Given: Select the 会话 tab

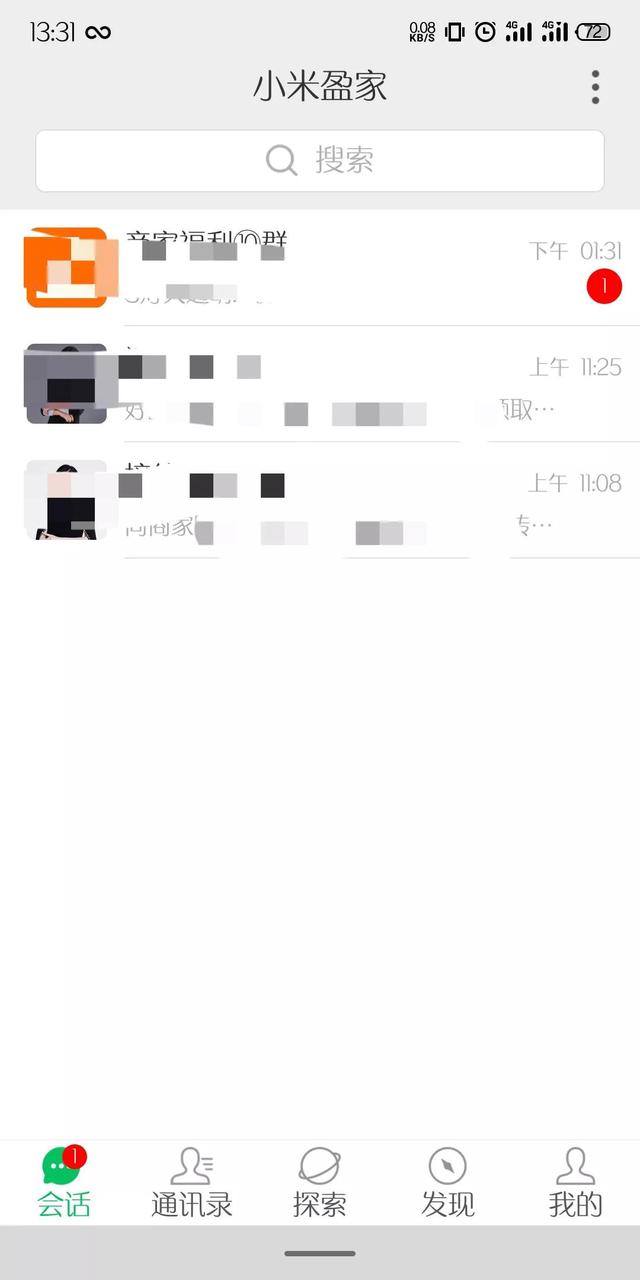Looking at the screenshot, I should click(x=64, y=1183).
